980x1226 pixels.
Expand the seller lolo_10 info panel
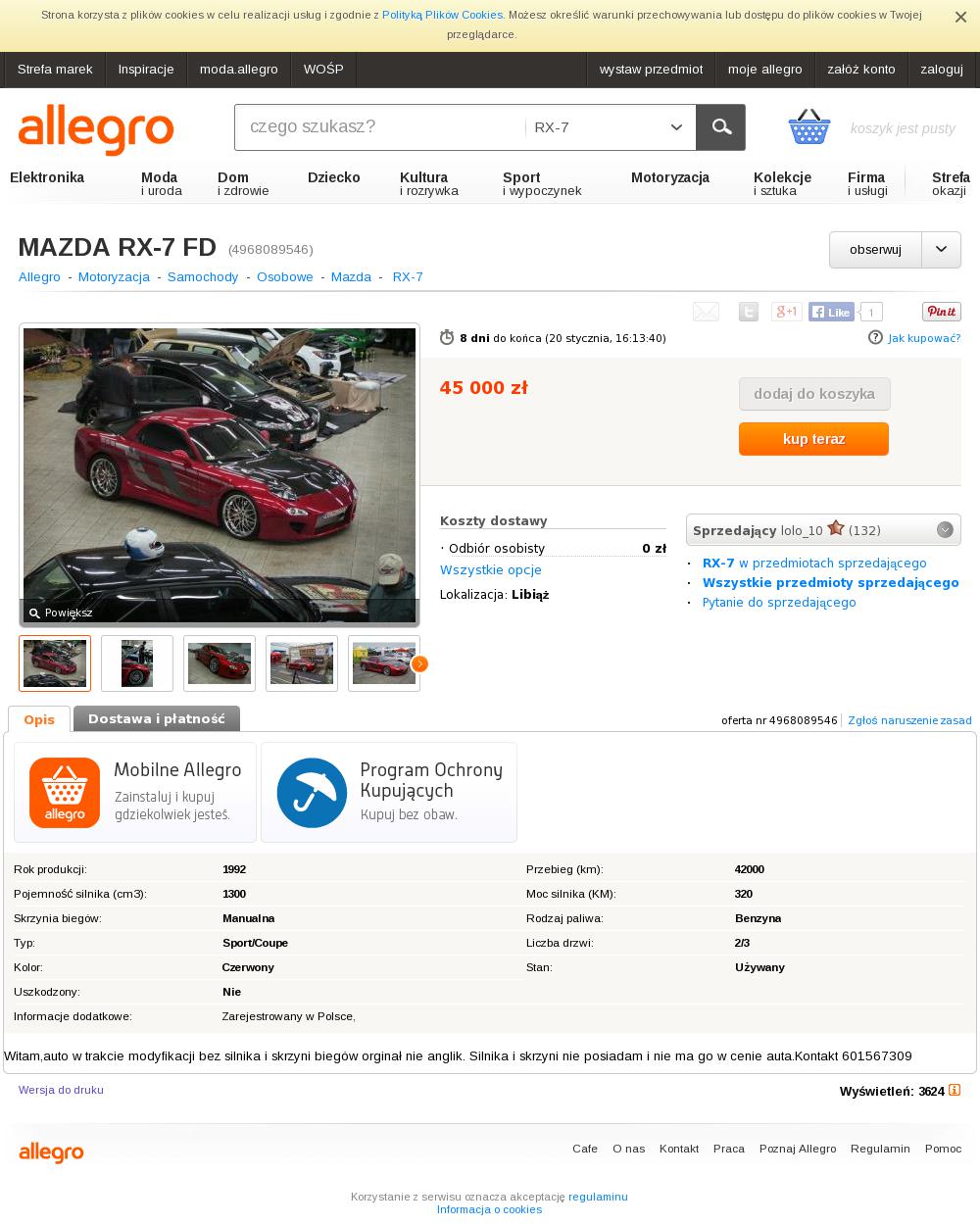tap(945, 530)
